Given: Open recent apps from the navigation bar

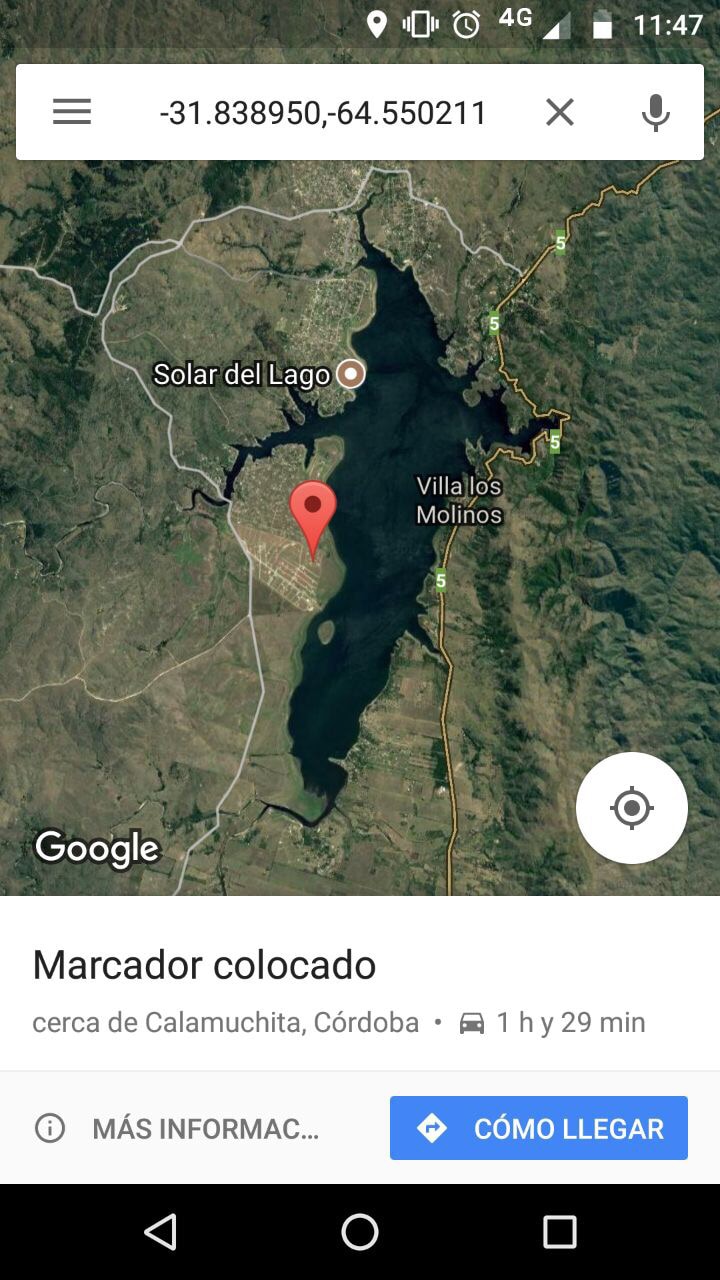Looking at the screenshot, I should pos(559,1232).
